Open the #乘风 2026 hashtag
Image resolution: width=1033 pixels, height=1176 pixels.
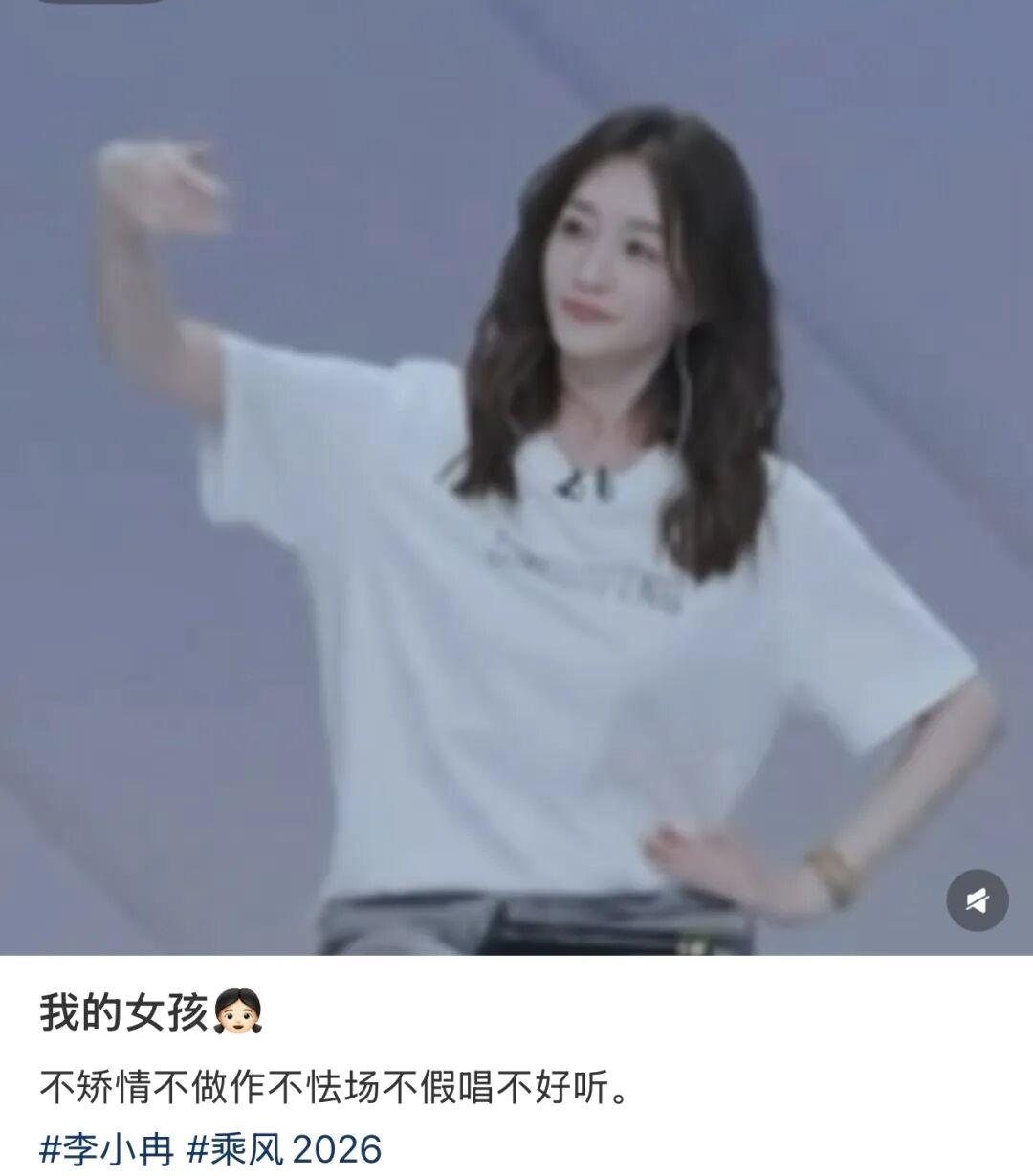[284, 1148]
